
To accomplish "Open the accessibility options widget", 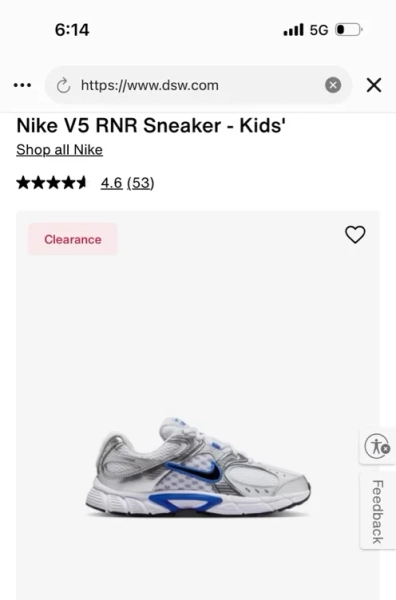I will pyautogui.click(x=377, y=446).
